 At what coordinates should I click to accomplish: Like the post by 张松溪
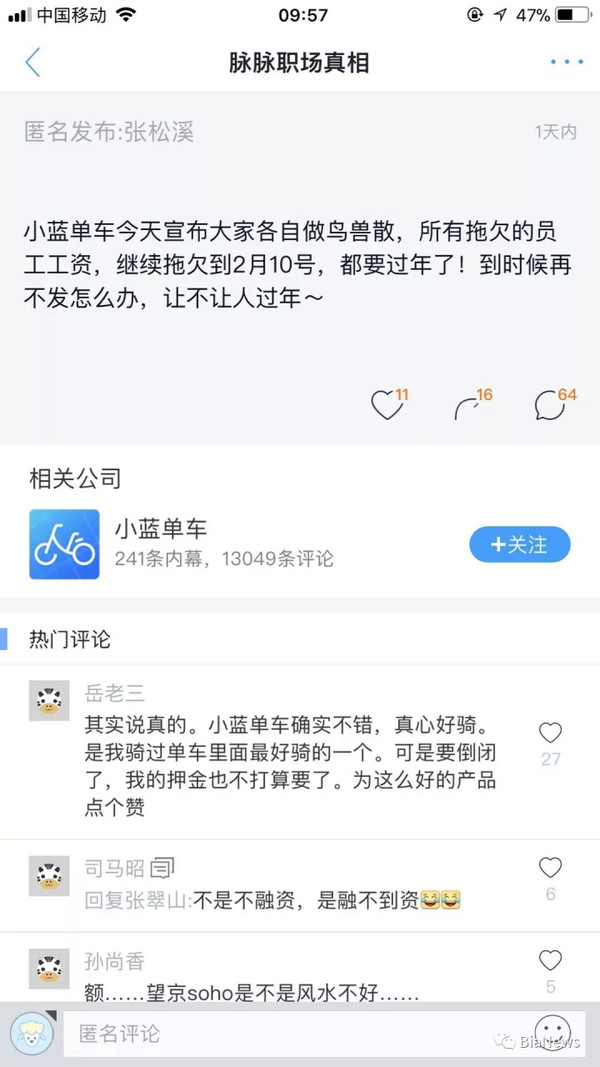pyautogui.click(x=386, y=404)
